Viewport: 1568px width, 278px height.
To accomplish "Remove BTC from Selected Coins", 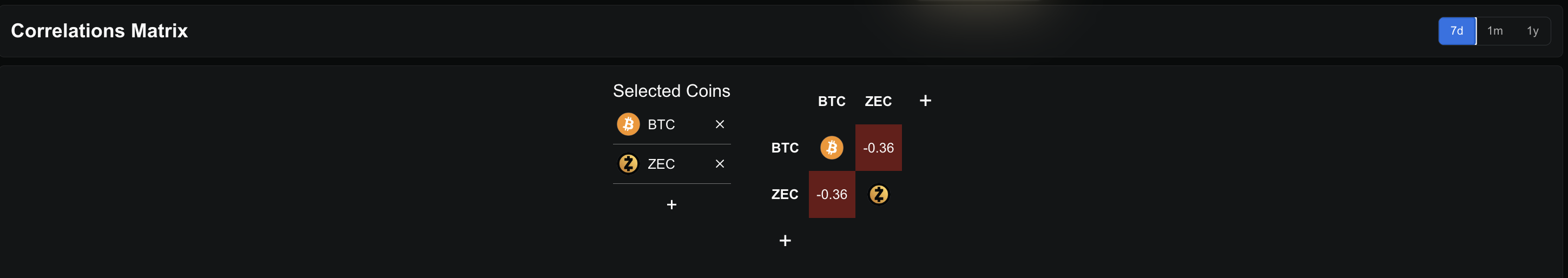I will [x=720, y=125].
